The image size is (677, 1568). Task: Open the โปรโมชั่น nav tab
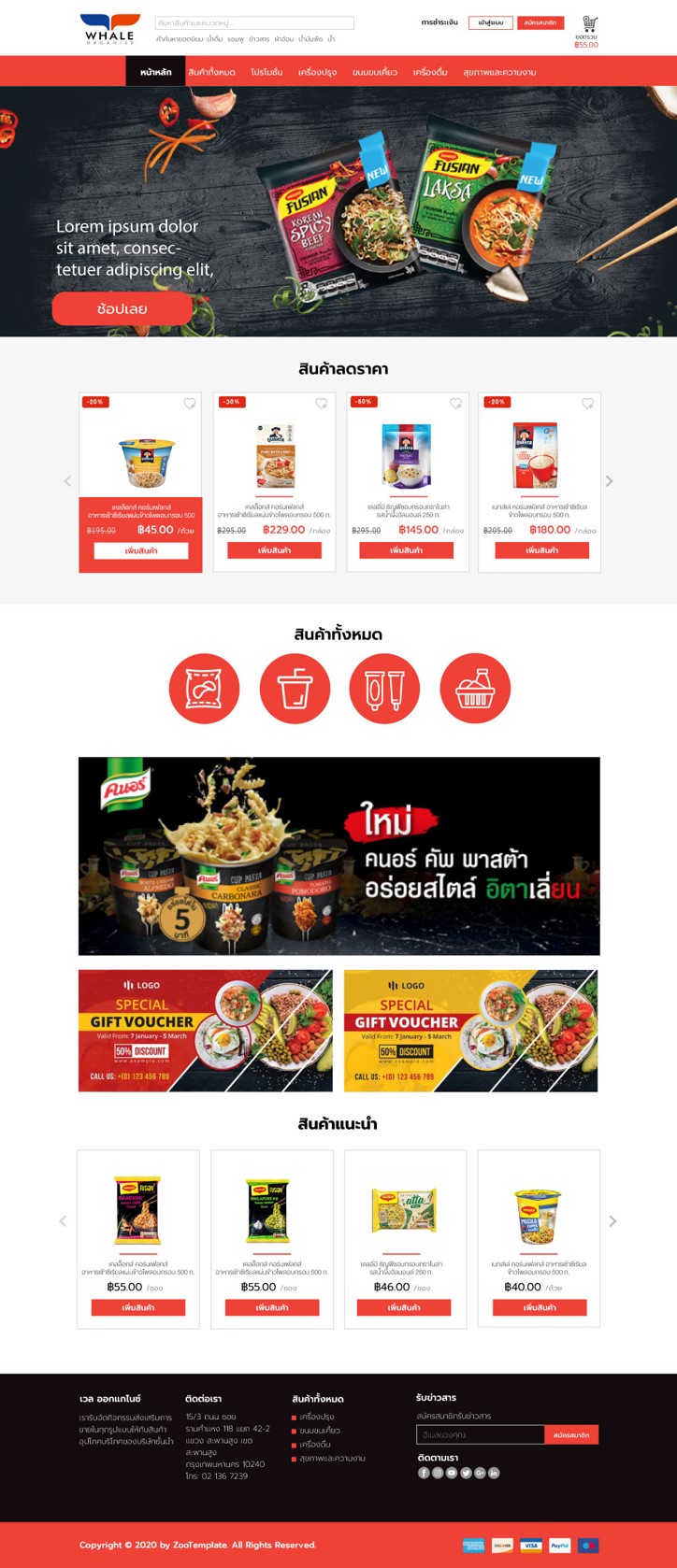[266, 72]
